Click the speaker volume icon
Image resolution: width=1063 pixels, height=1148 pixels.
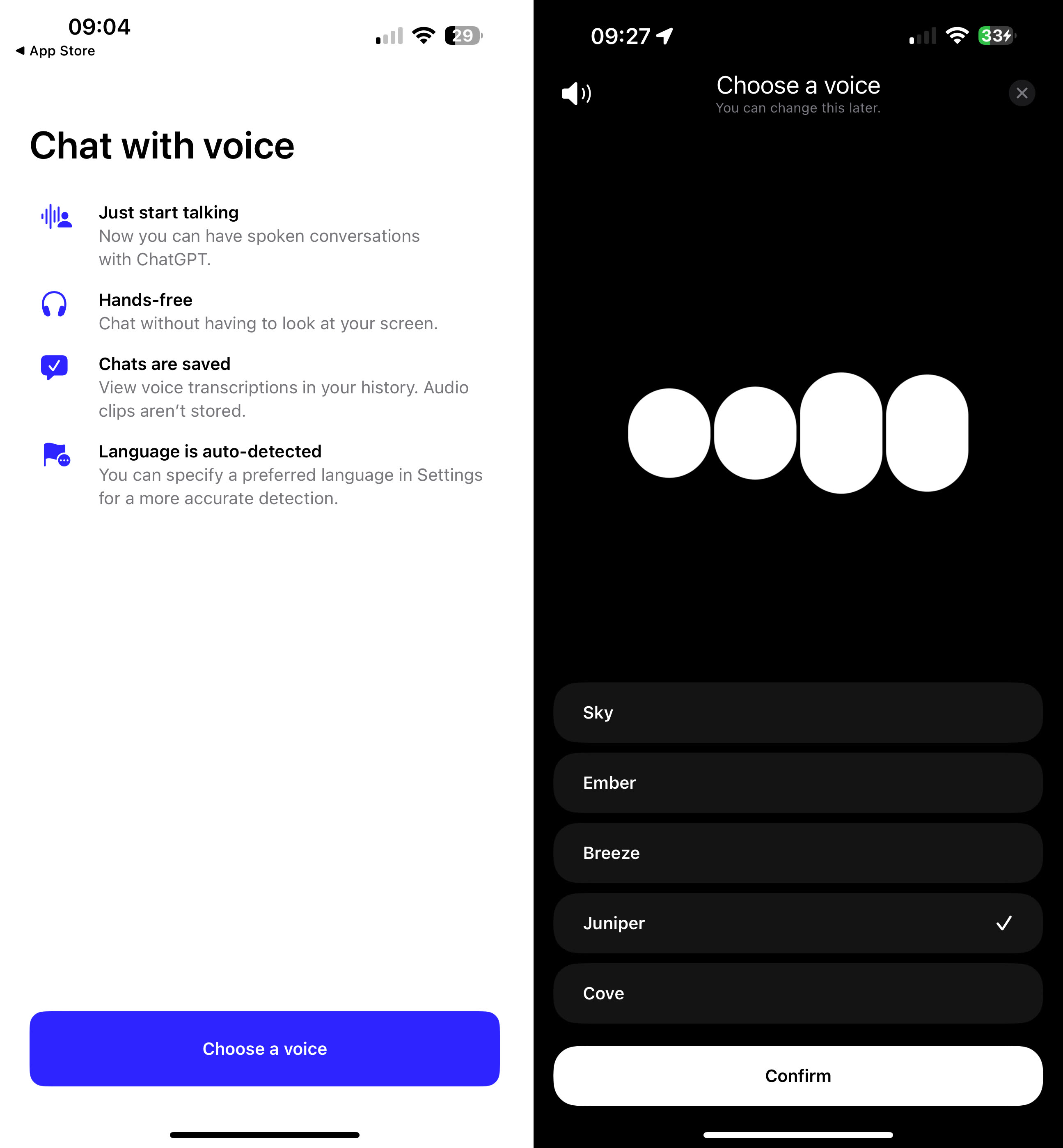(575, 93)
